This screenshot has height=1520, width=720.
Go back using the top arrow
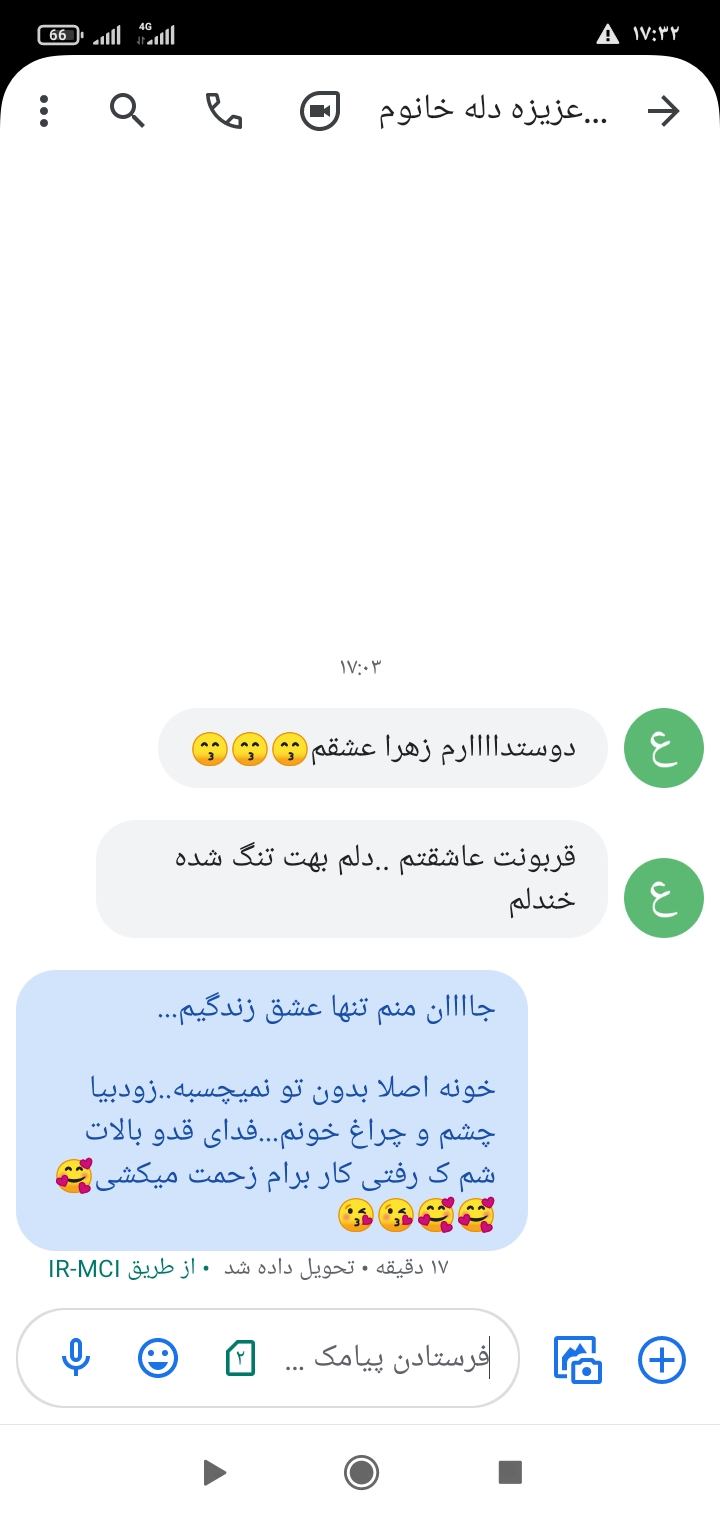click(x=663, y=111)
